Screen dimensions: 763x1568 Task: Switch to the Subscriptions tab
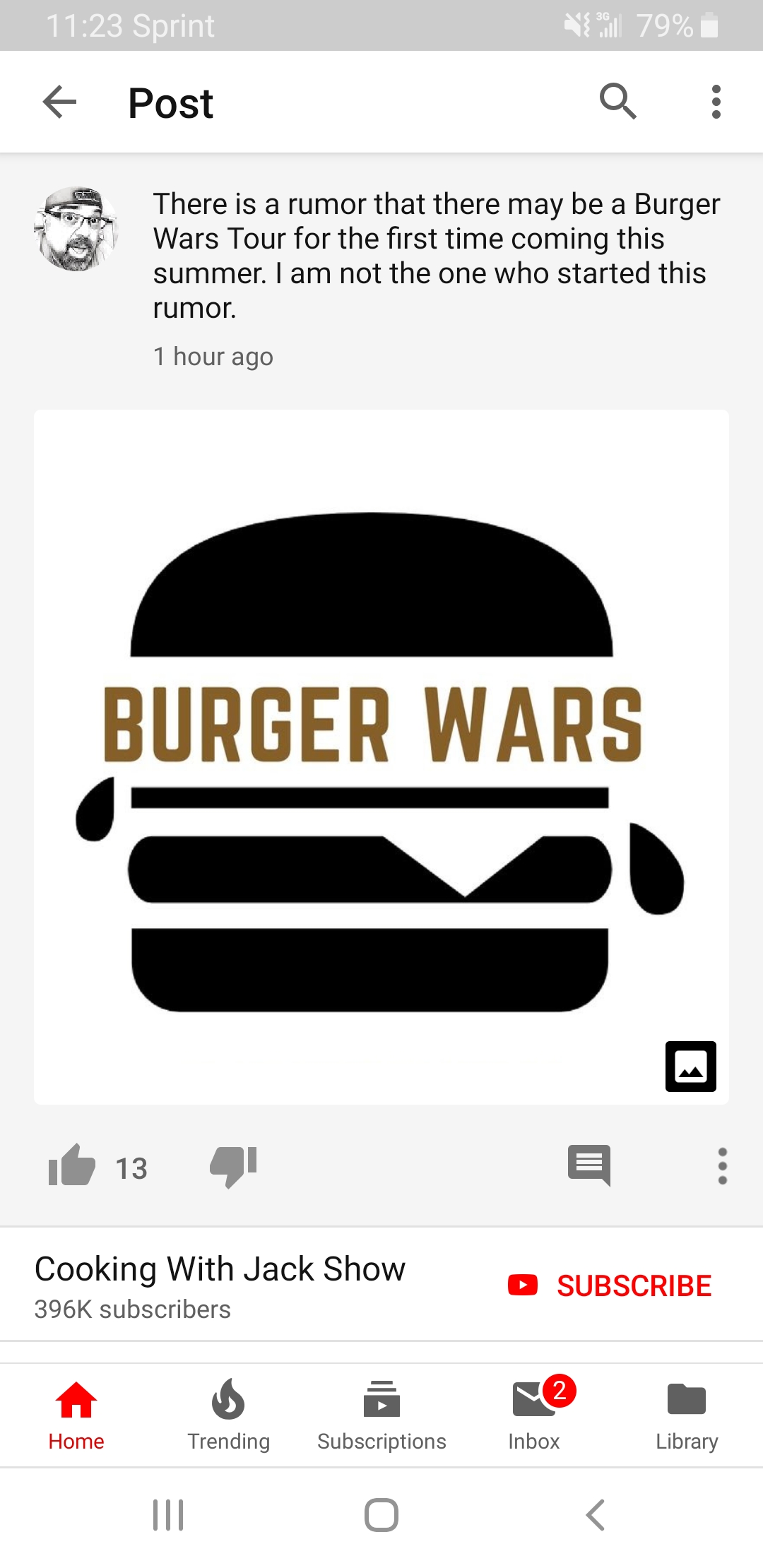381,1415
